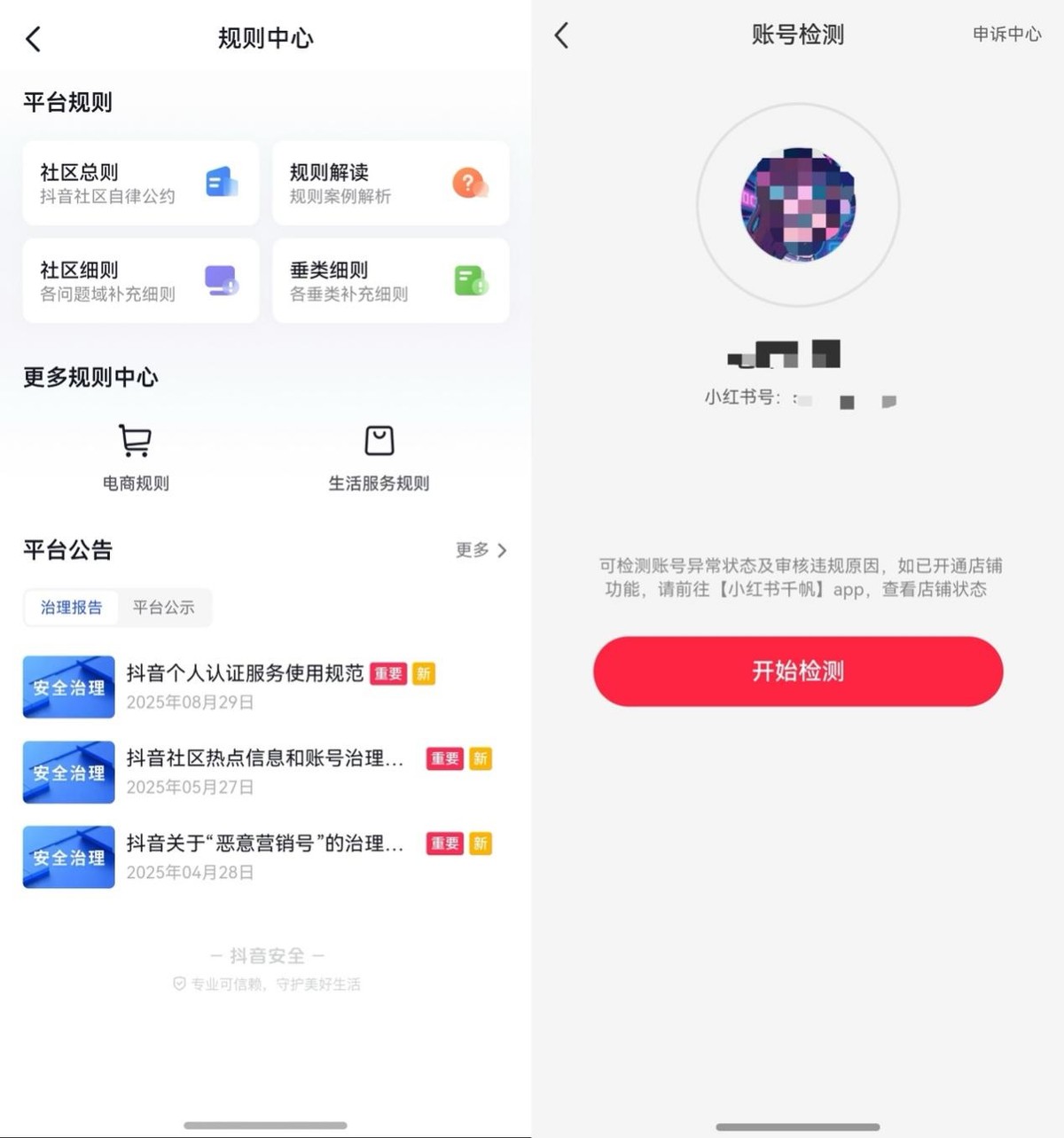The image size is (1064, 1138).
Task: Tap 更多 next to 平台公告
Action: (x=481, y=550)
